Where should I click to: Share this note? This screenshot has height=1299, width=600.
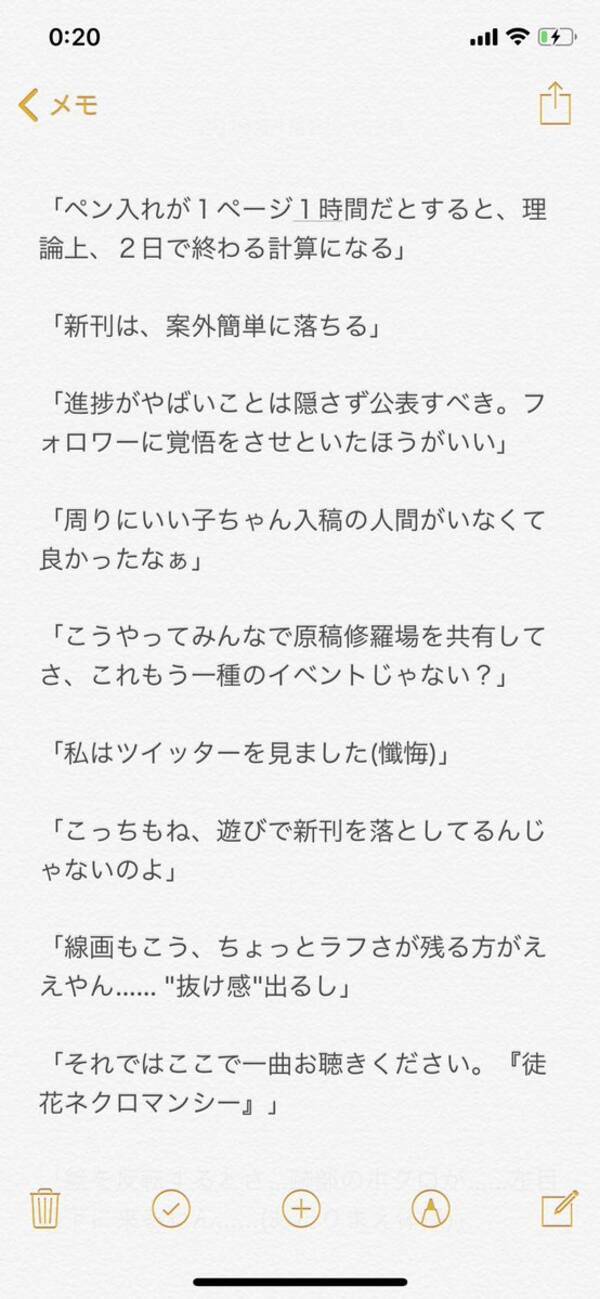tap(554, 104)
